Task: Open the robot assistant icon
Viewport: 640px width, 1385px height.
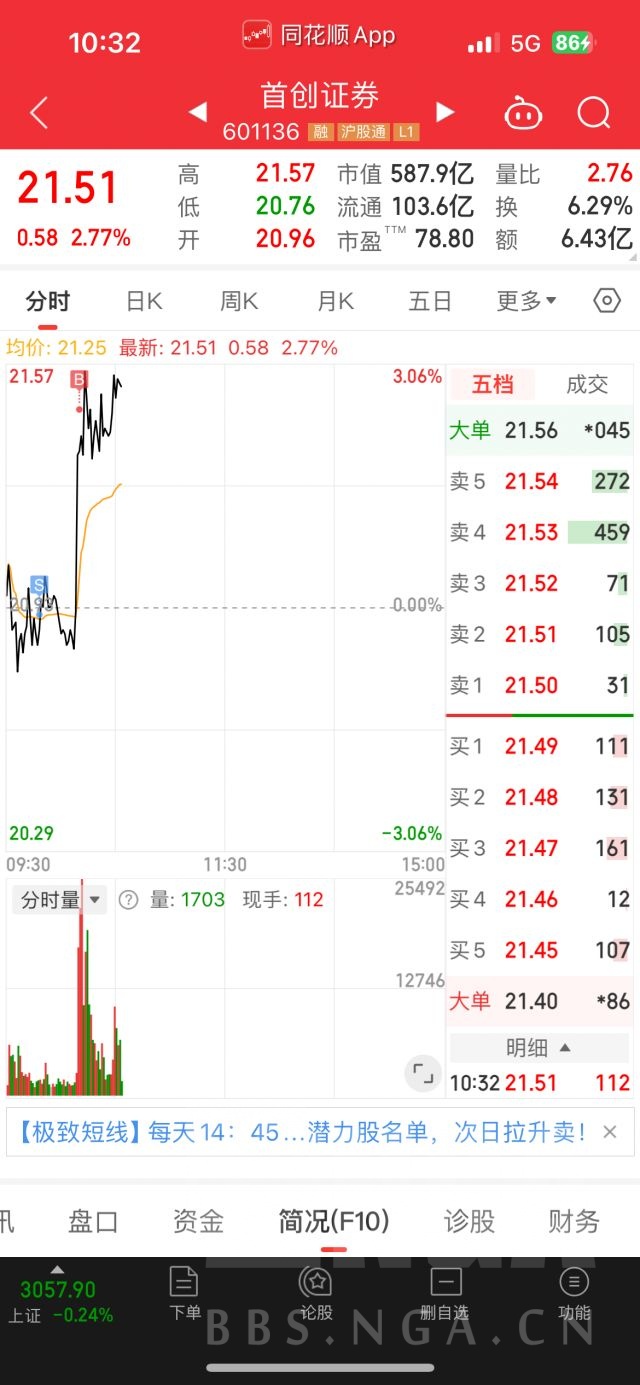Action: point(522,113)
